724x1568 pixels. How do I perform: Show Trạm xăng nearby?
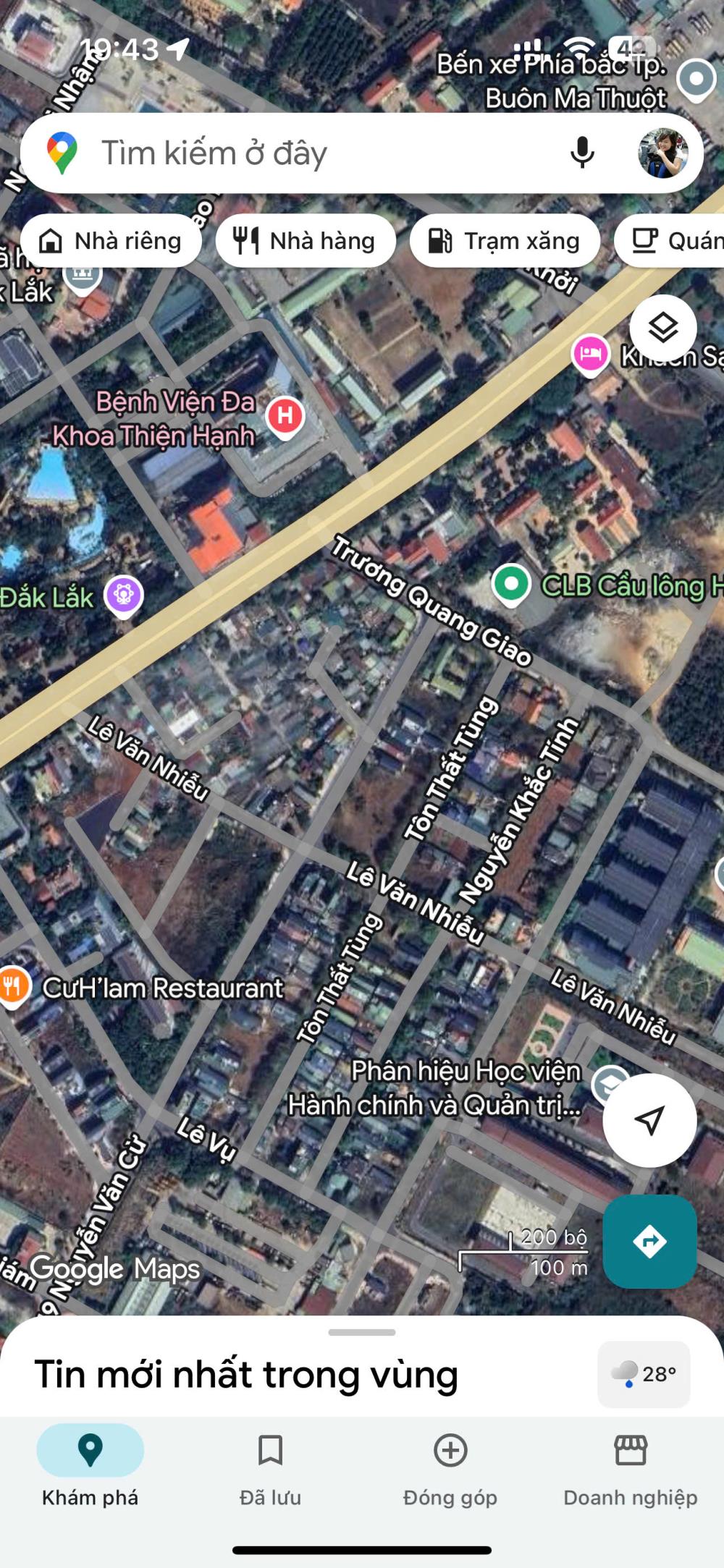point(505,241)
